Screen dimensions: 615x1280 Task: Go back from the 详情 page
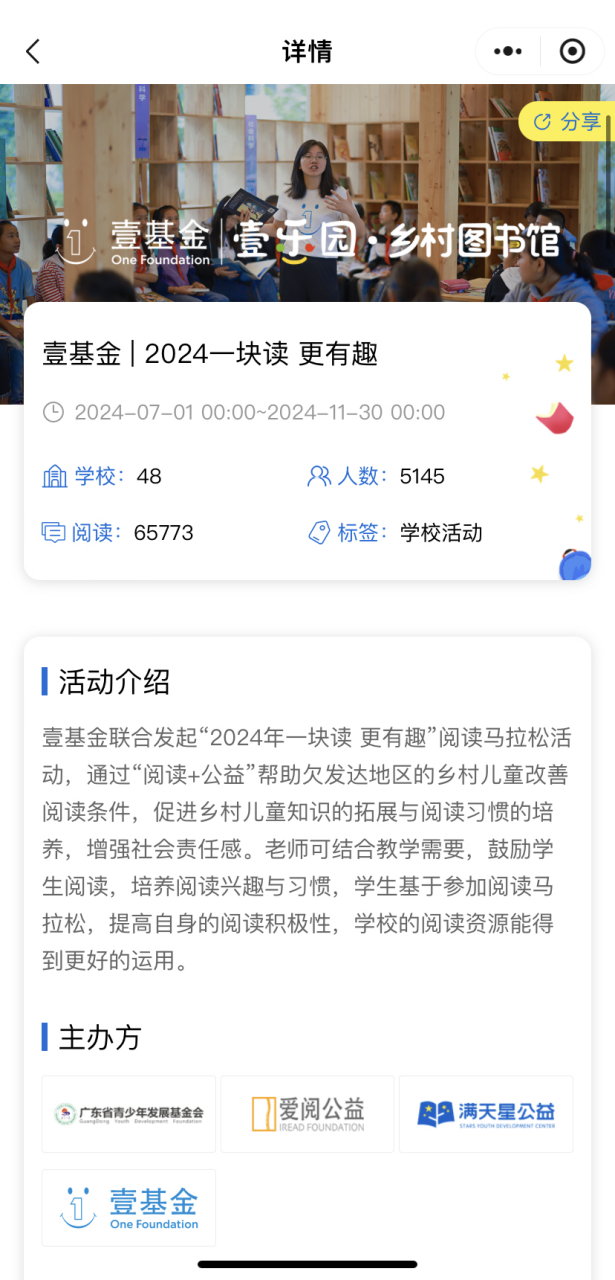pos(33,52)
